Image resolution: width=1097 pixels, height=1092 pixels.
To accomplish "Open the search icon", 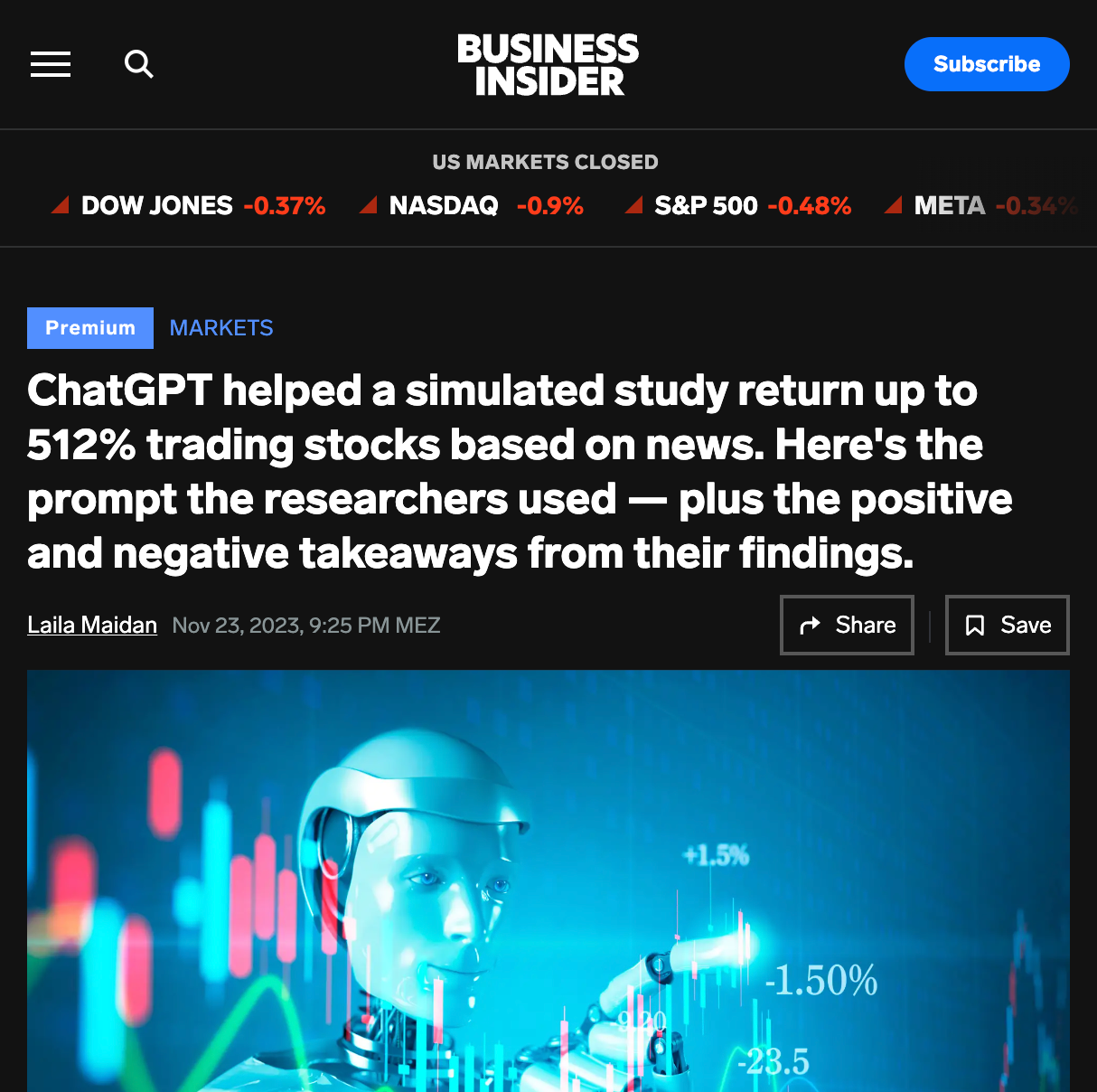I will tap(138, 64).
